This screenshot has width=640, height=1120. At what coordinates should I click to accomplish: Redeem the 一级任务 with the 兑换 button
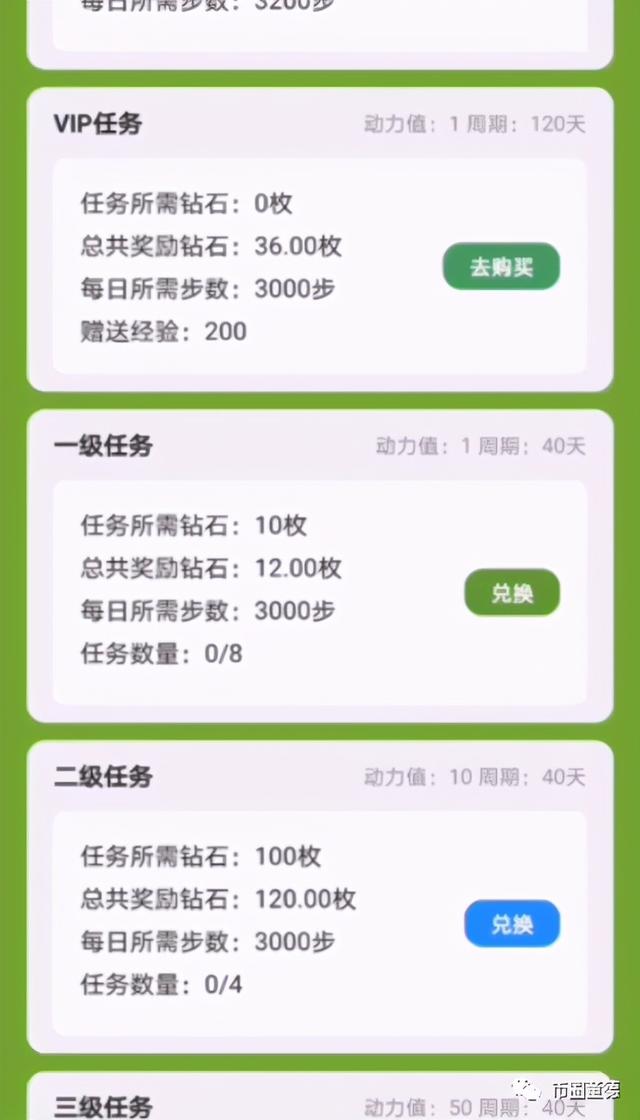(x=512, y=593)
